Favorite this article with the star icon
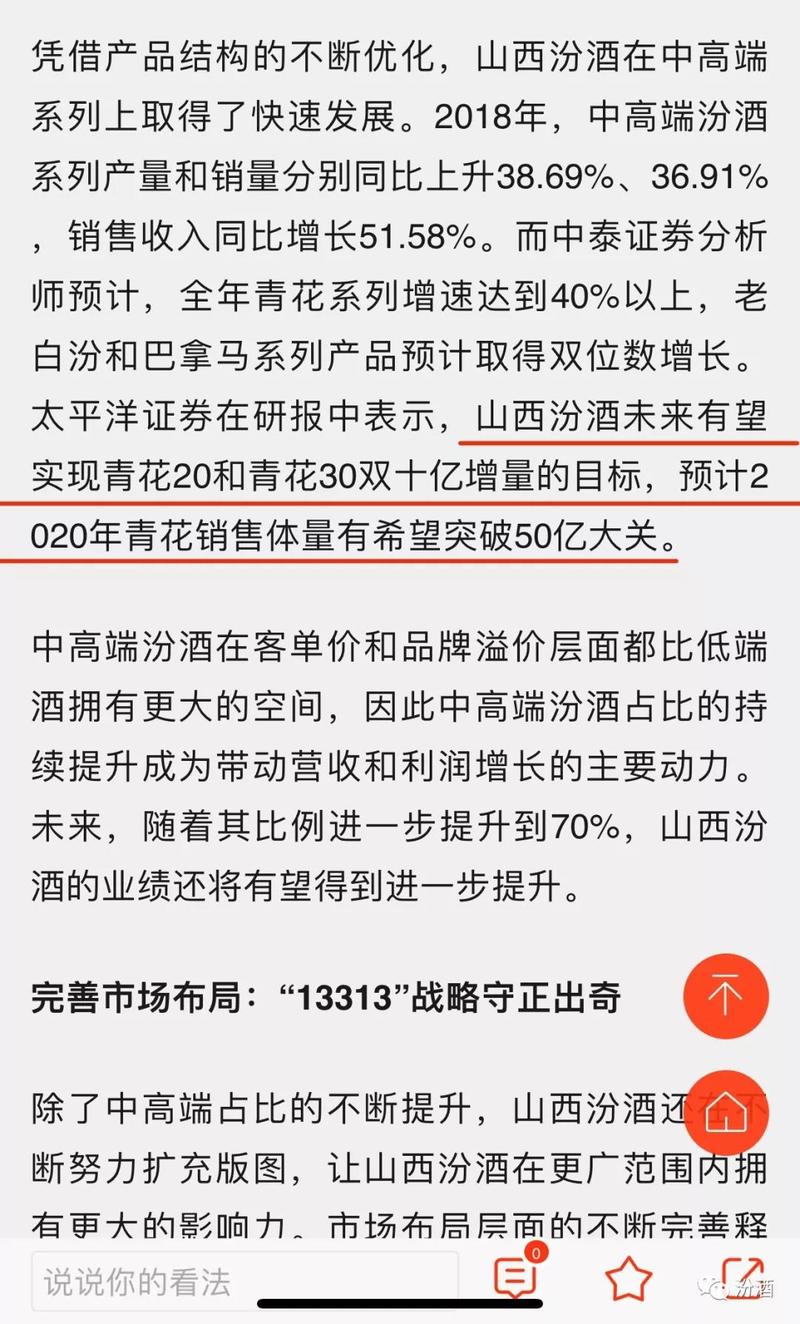This screenshot has height=1324, width=800. coord(629,1278)
